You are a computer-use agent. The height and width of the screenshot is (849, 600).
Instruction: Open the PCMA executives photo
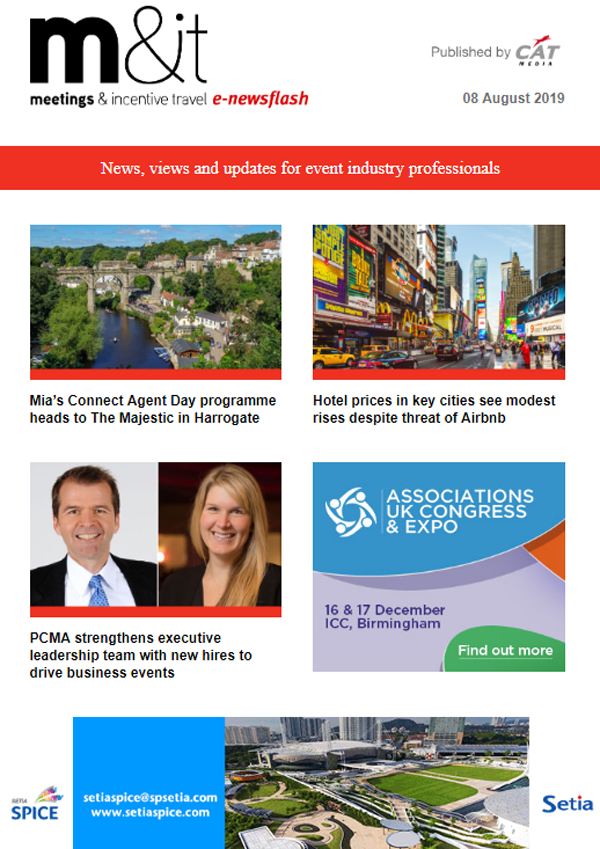coord(155,534)
